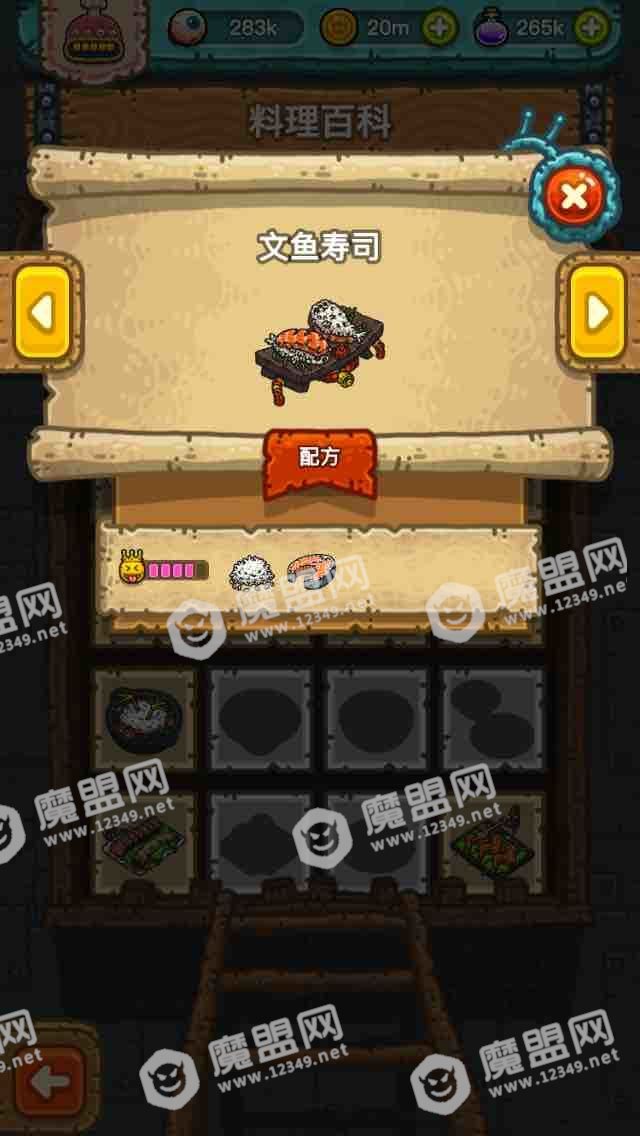
Task: Go to next recipe with right arrow
Action: (597, 313)
